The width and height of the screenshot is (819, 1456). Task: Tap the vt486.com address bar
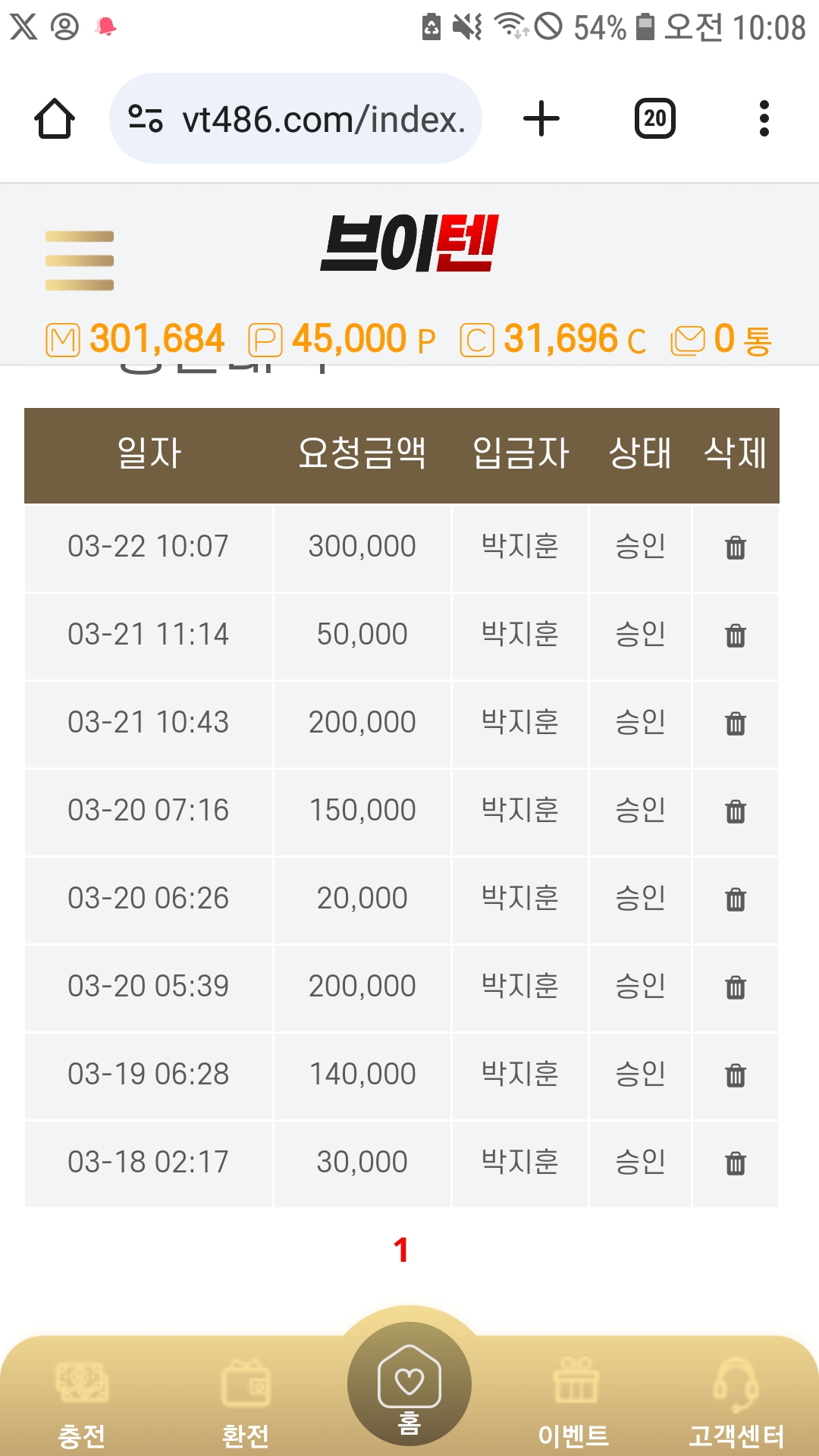tap(296, 119)
